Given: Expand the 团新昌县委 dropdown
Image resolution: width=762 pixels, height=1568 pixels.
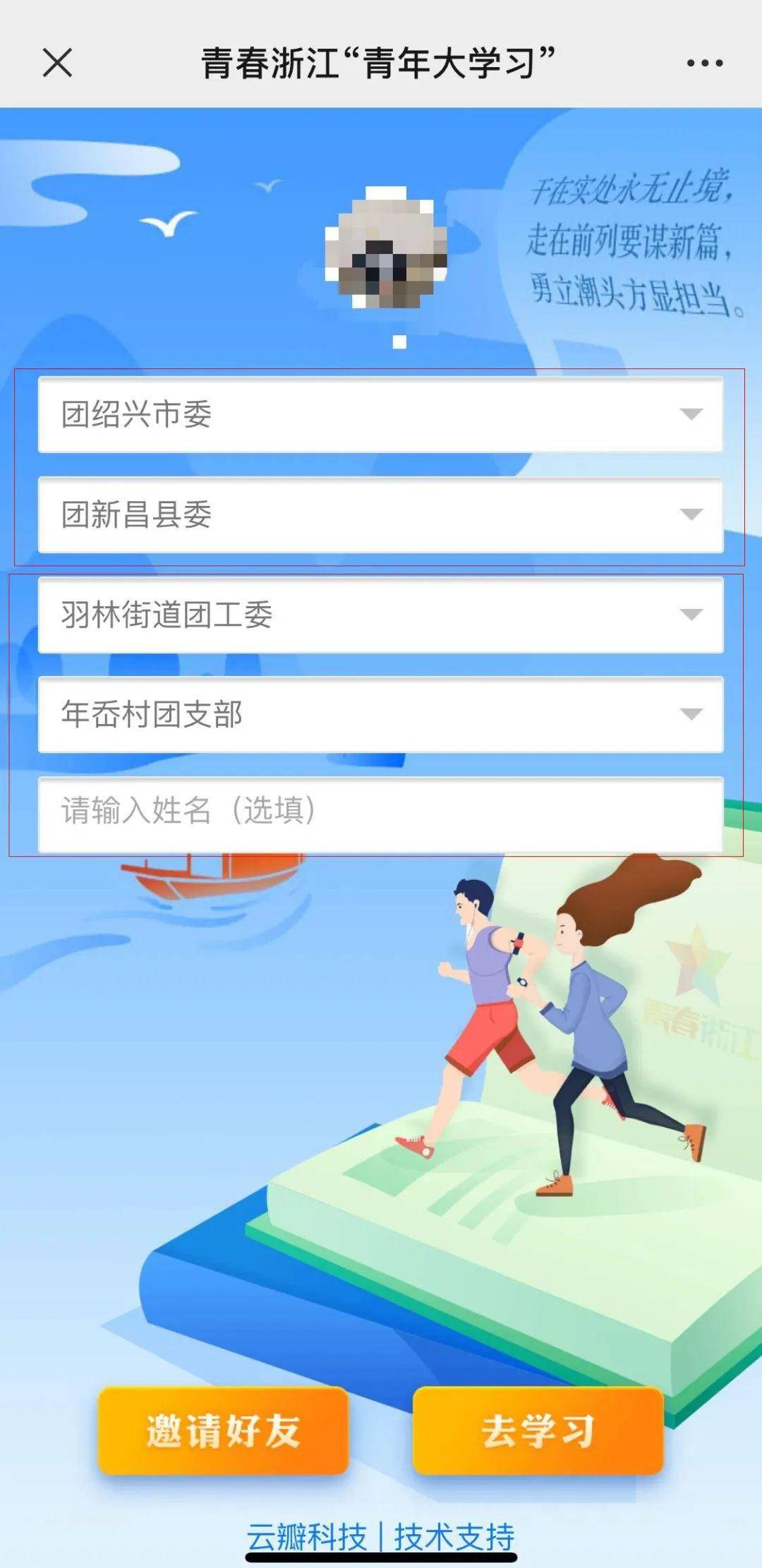Looking at the screenshot, I should (x=380, y=514).
